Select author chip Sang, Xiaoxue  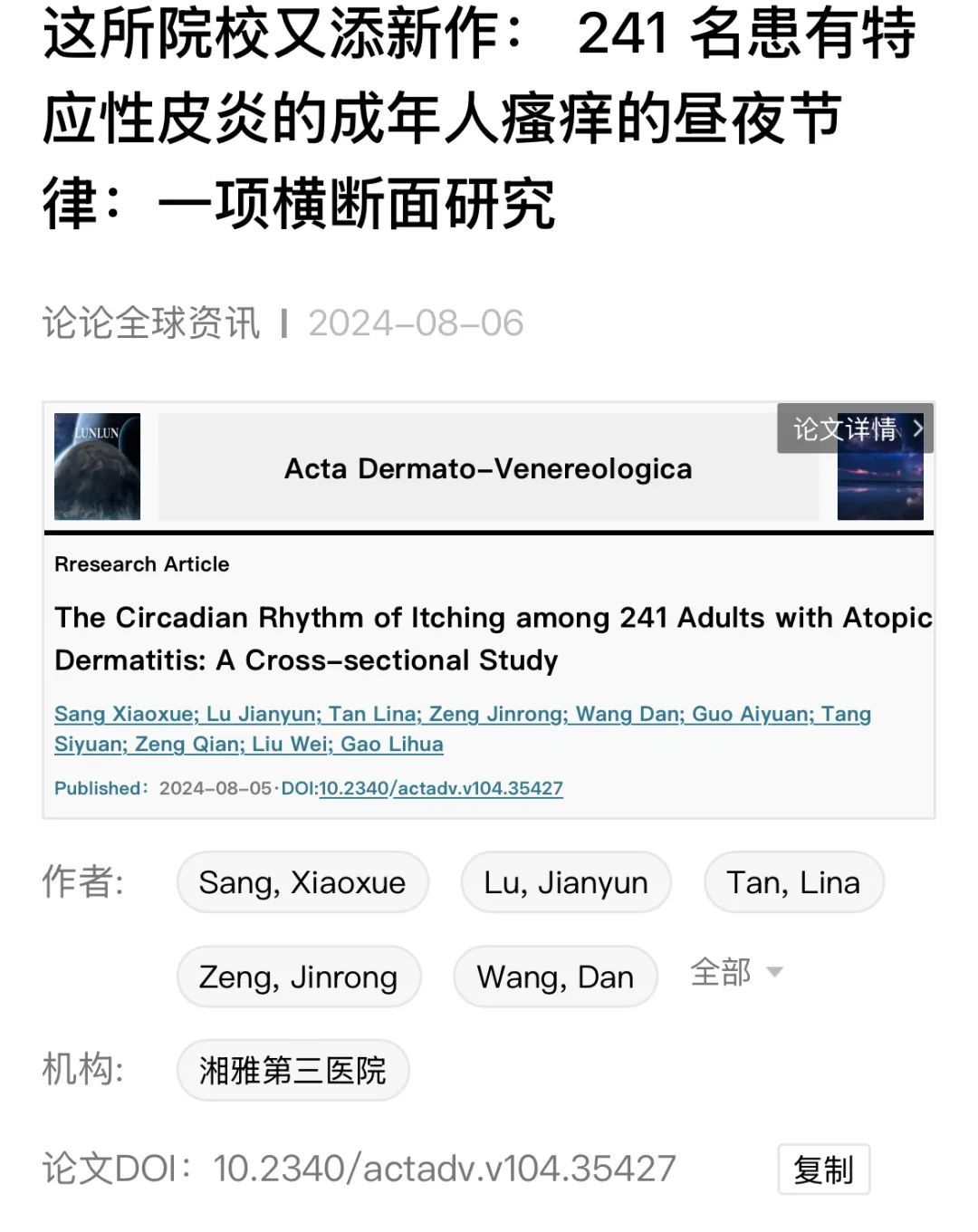click(x=302, y=882)
